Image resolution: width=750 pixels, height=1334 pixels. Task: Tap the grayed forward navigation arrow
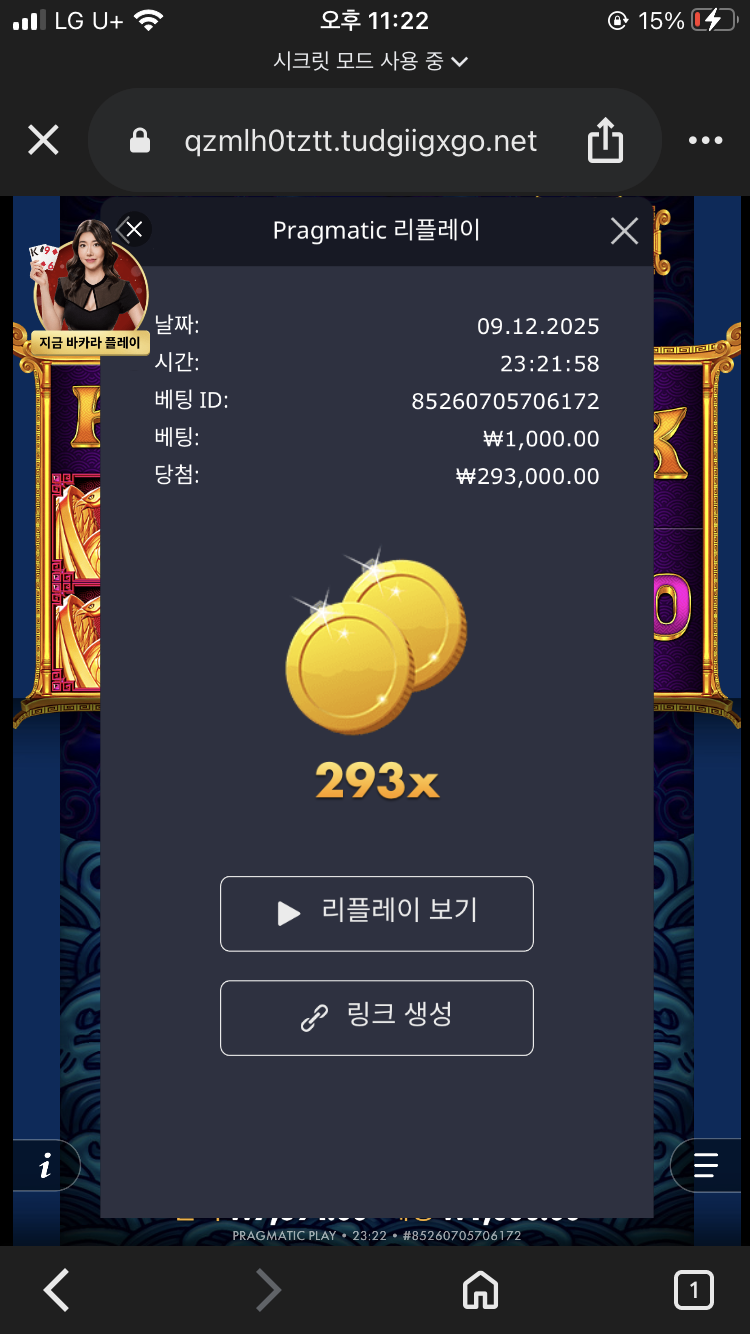pos(268,1290)
